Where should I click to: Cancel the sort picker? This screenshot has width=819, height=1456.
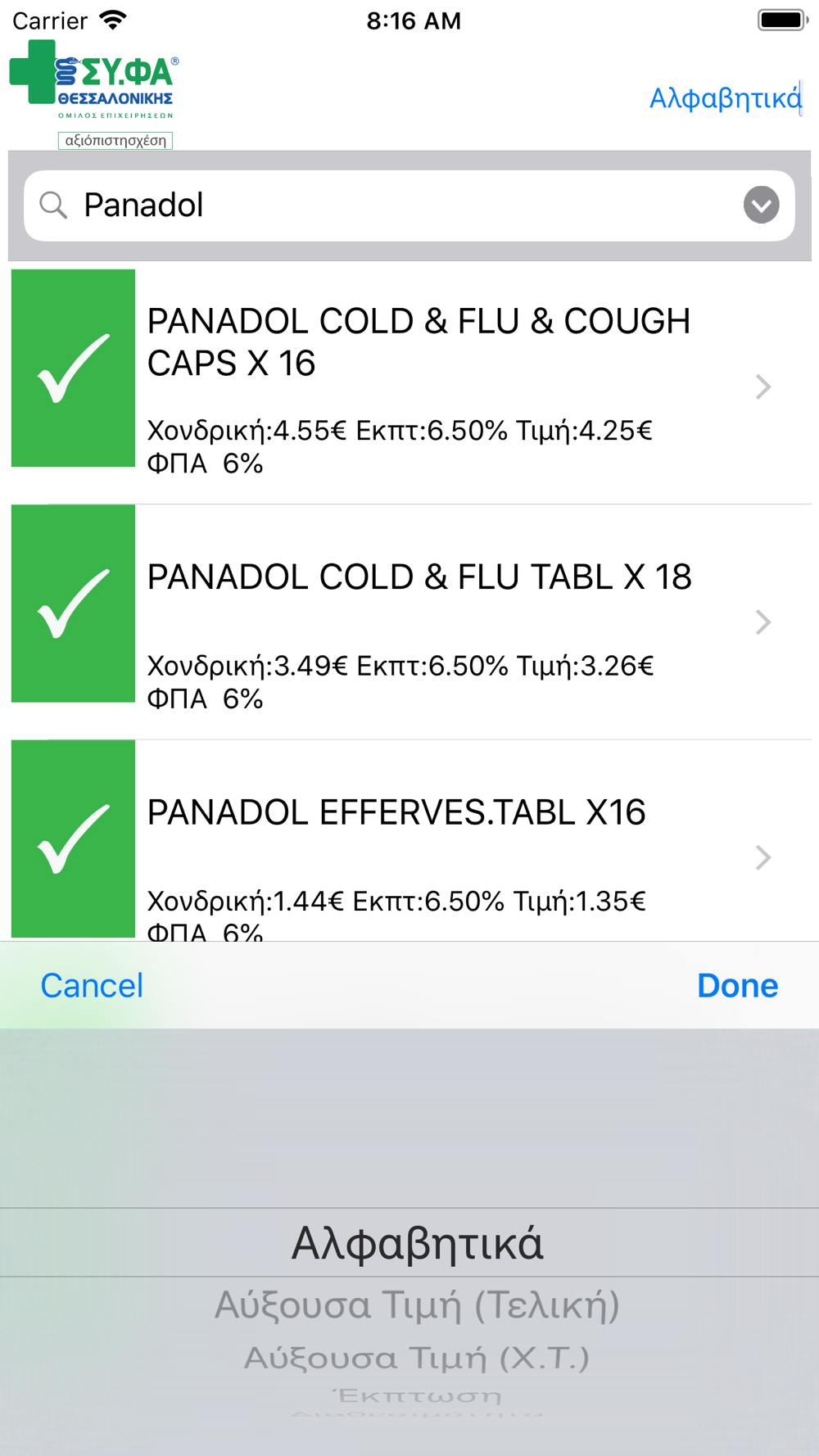(x=92, y=985)
